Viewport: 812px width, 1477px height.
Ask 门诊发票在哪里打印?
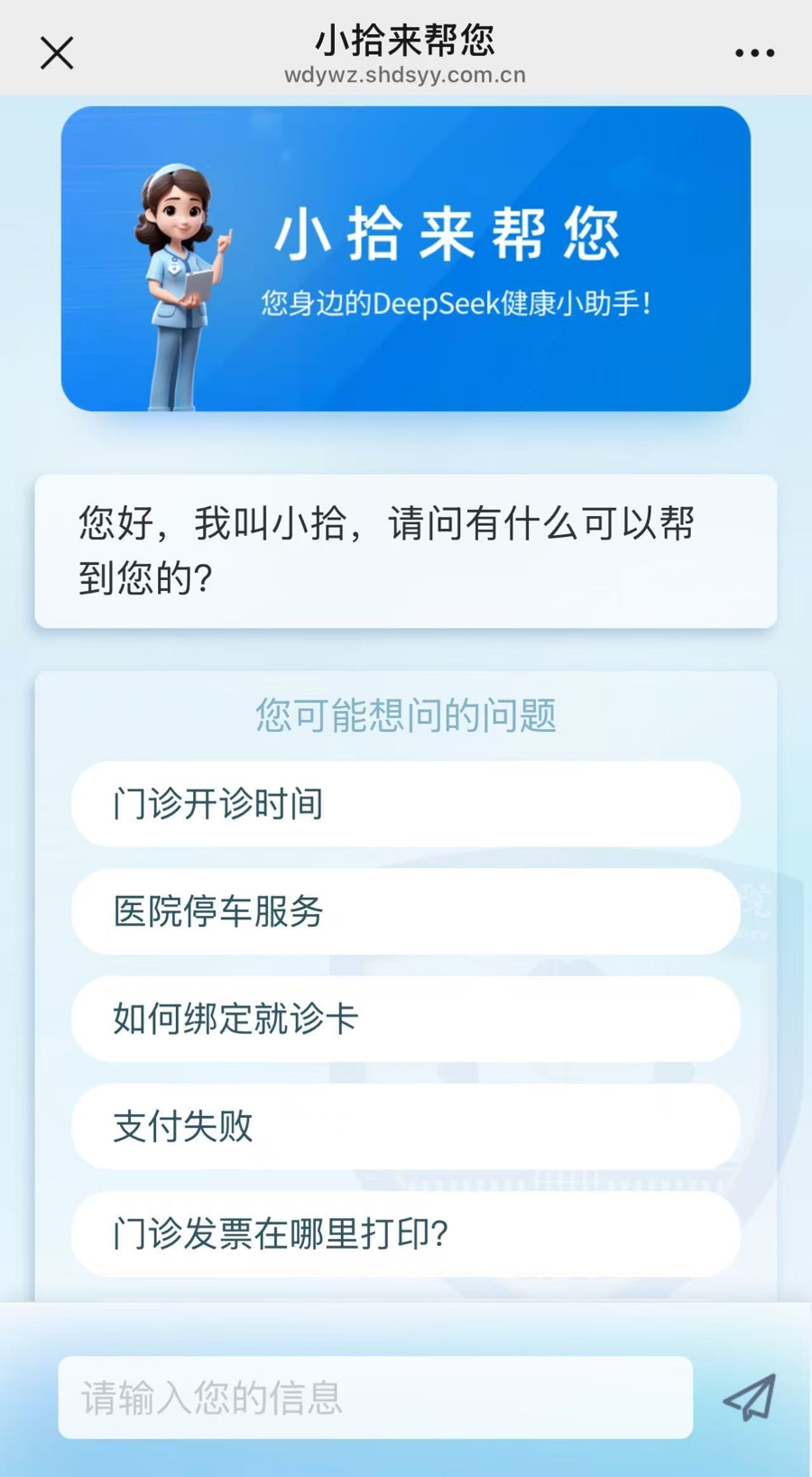405,1233
